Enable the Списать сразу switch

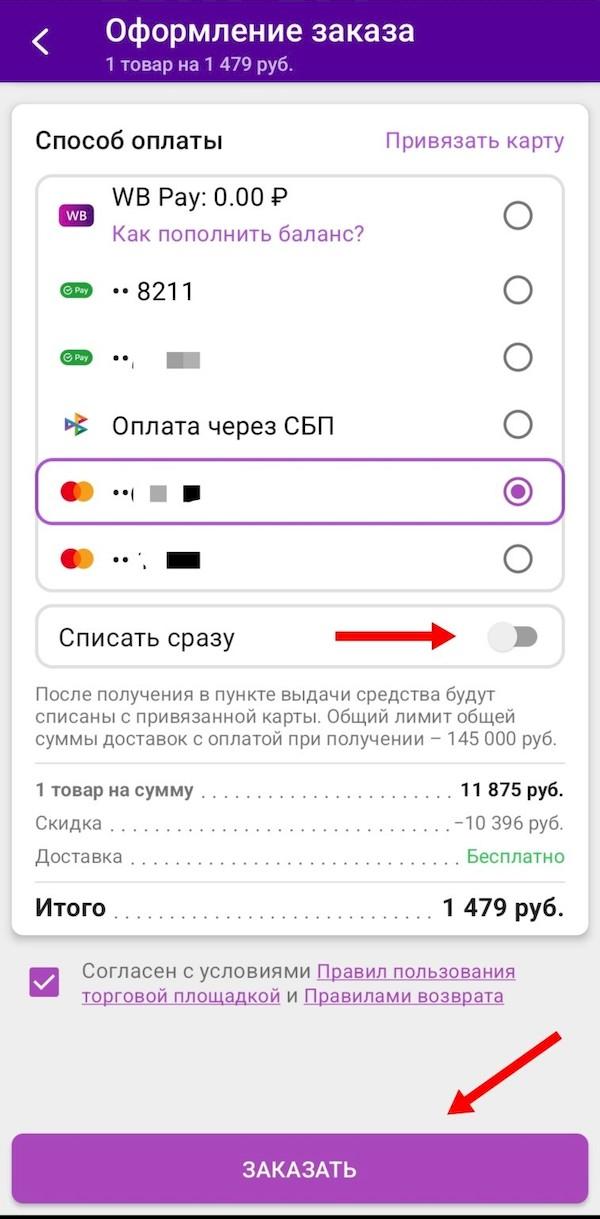512,637
